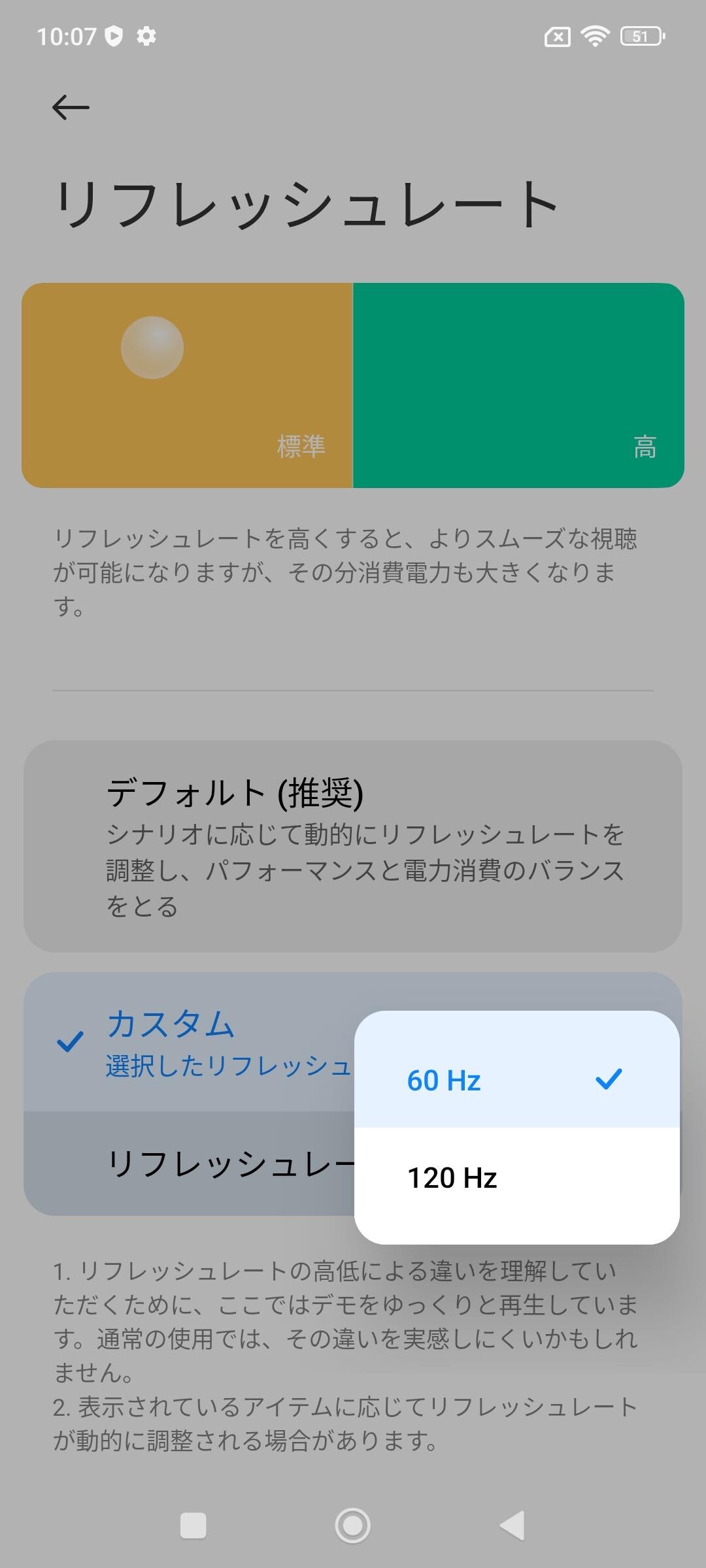
Task: Choose 60 Hz in the popup
Action: [516, 1080]
